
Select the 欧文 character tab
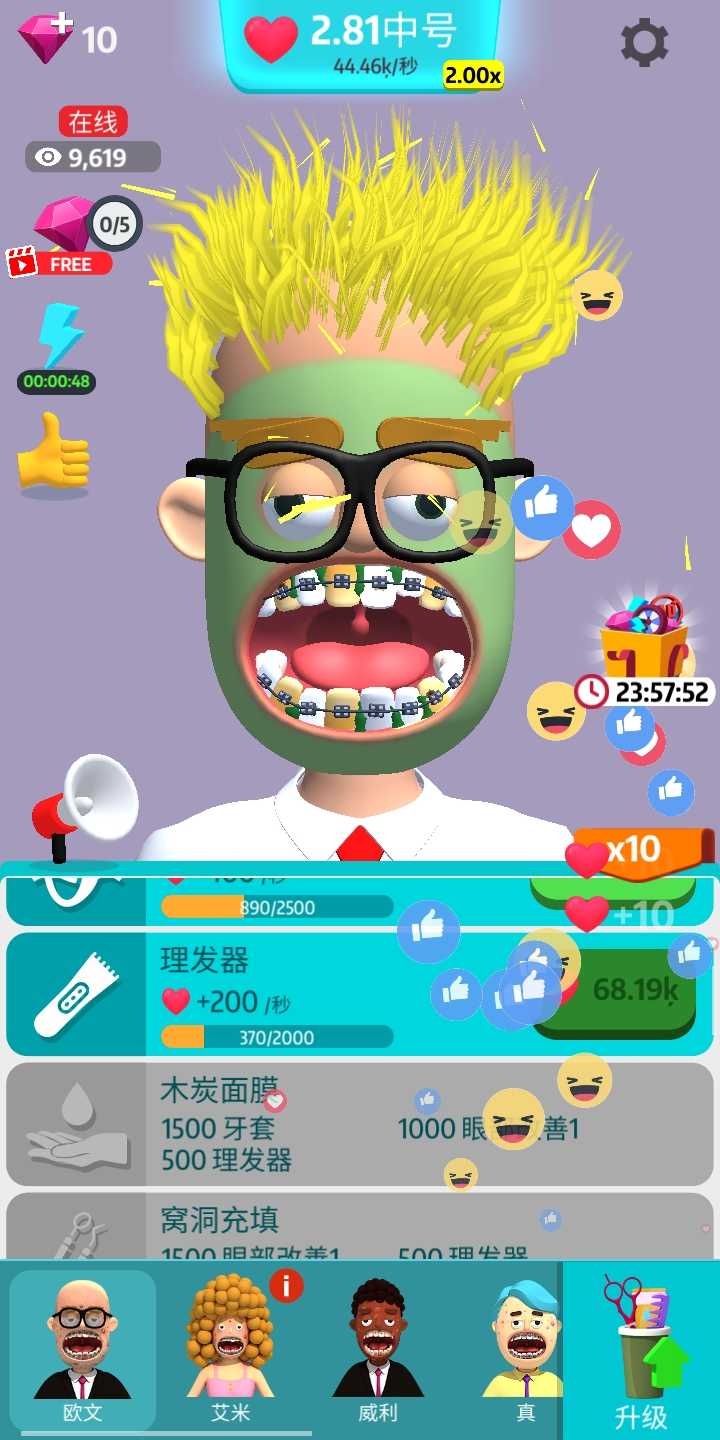(x=83, y=1348)
